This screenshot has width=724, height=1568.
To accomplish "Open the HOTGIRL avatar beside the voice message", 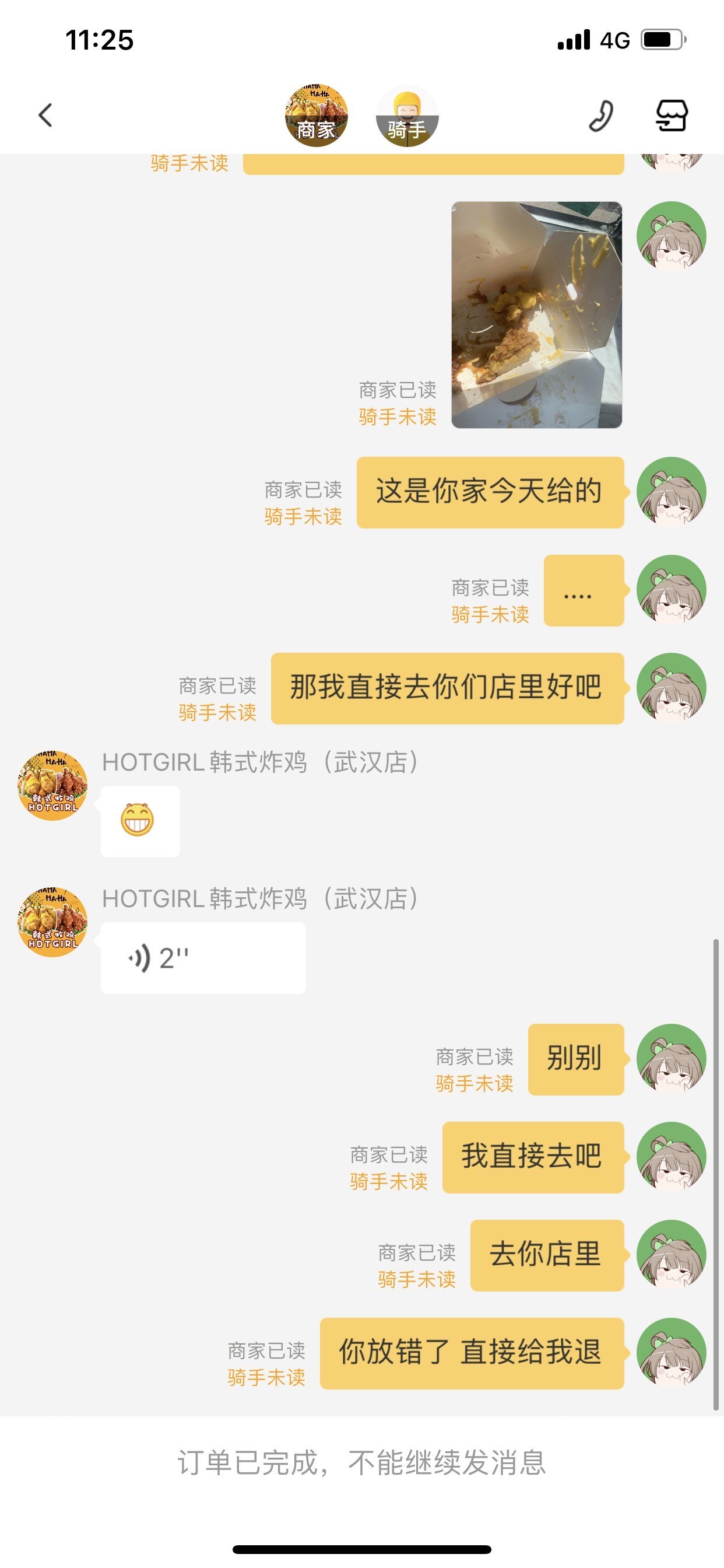I will click(x=52, y=922).
